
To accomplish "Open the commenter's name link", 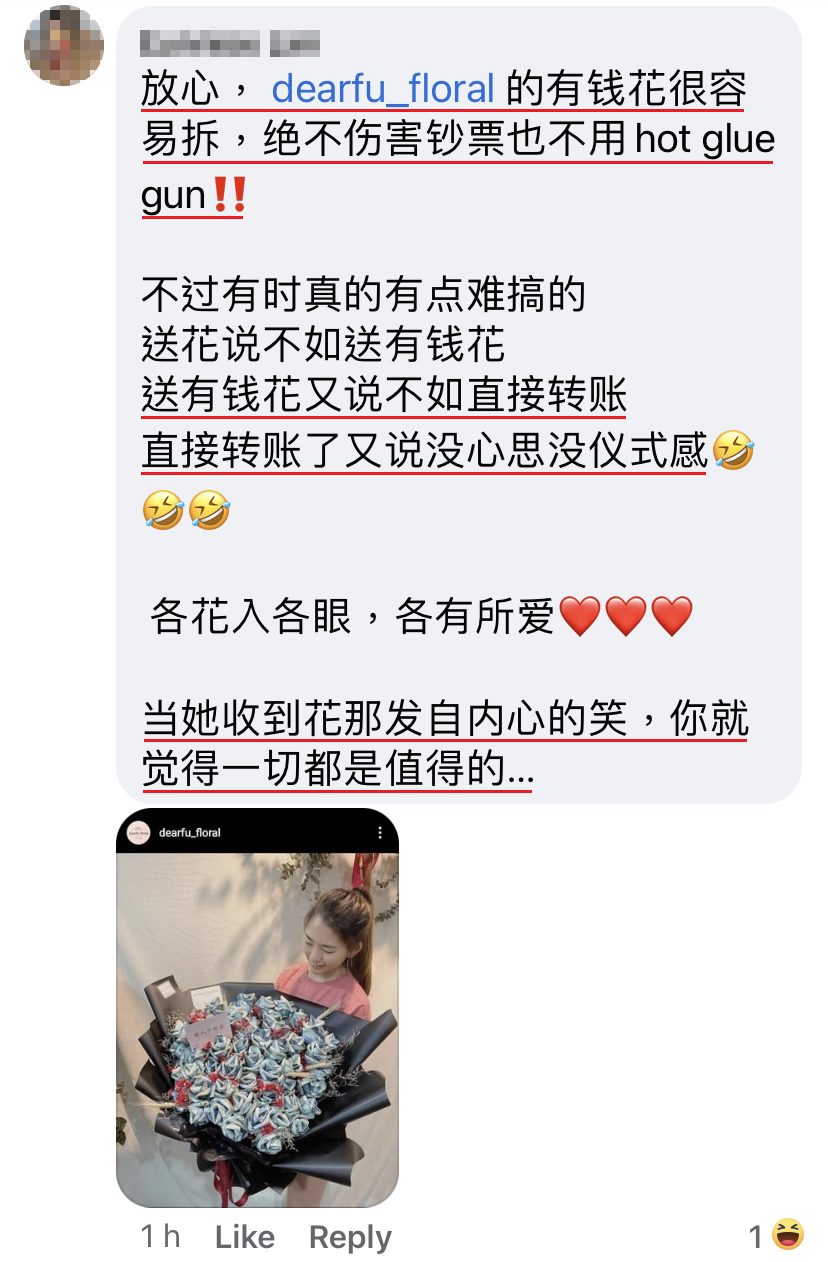I will [230, 43].
